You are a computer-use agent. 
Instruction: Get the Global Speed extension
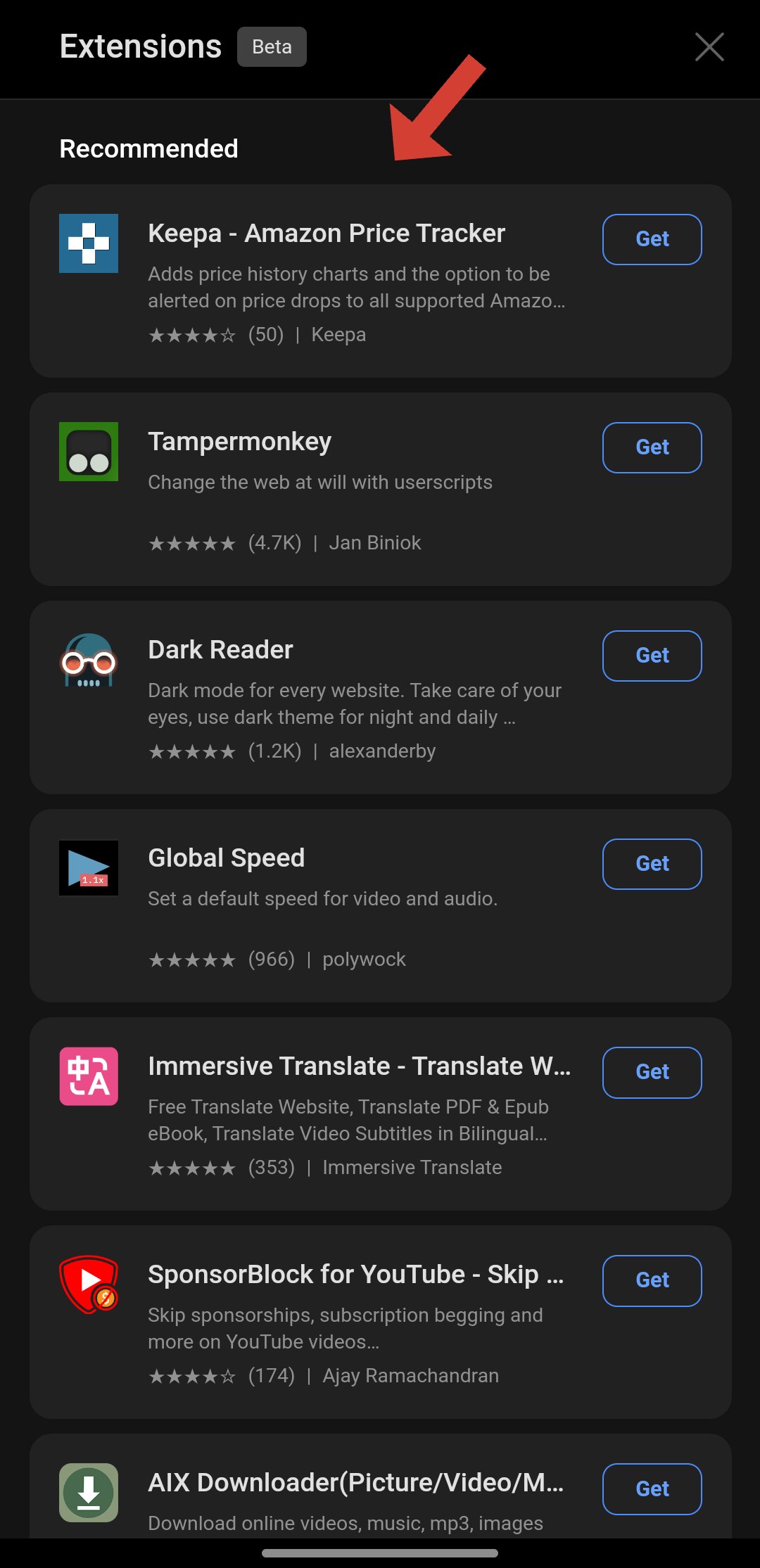(652, 864)
